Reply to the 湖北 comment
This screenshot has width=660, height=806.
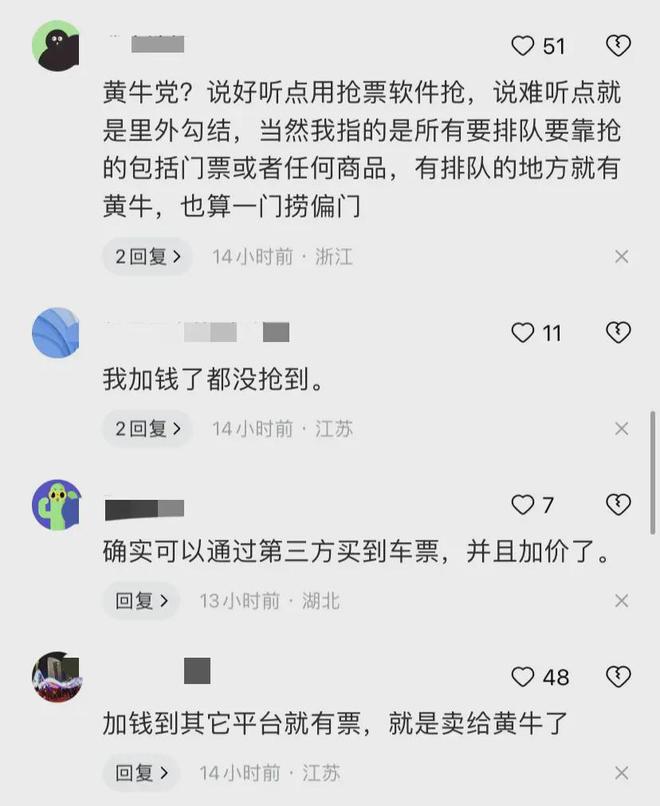(141, 601)
